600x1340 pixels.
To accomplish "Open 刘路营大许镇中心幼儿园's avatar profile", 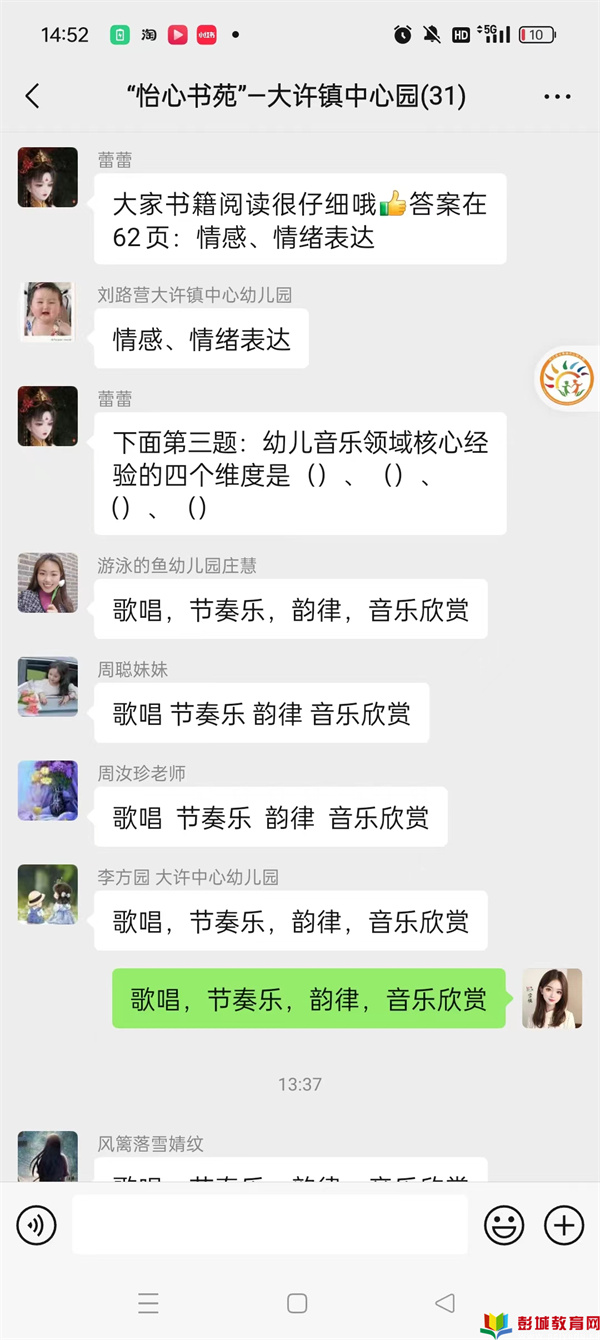I will [48, 312].
